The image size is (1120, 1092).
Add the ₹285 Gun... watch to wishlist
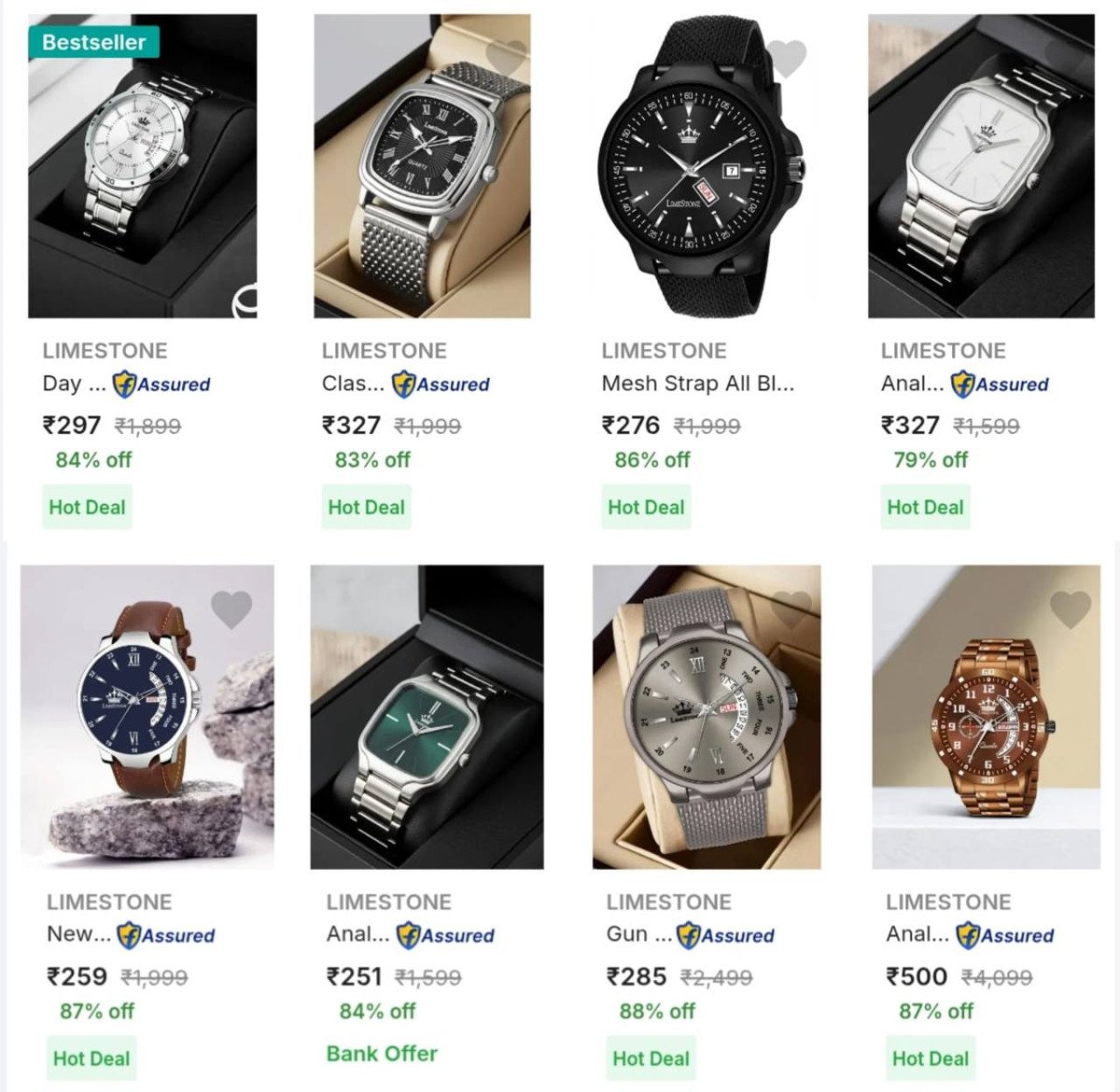(x=791, y=610)
